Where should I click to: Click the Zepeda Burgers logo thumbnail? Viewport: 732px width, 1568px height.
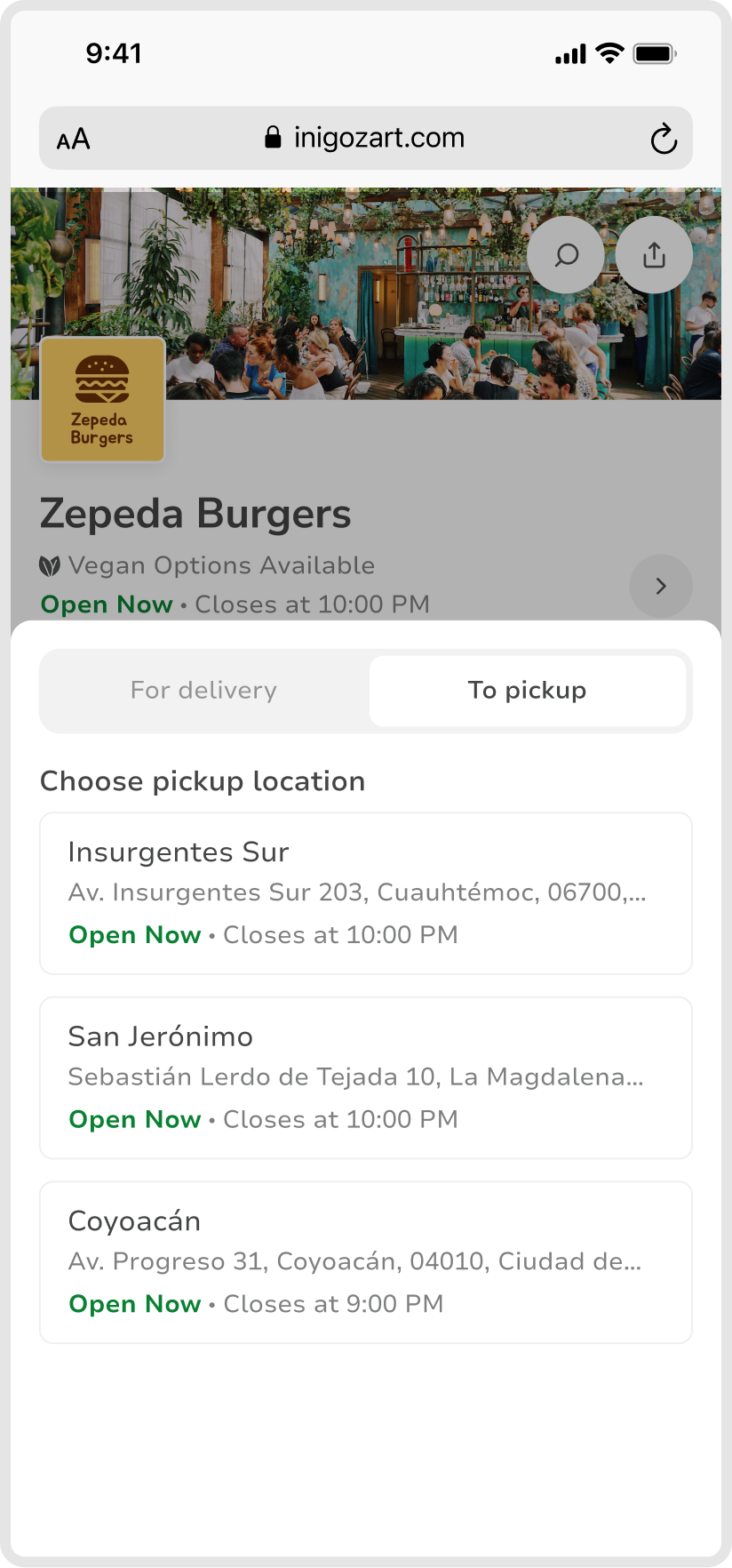101,399
